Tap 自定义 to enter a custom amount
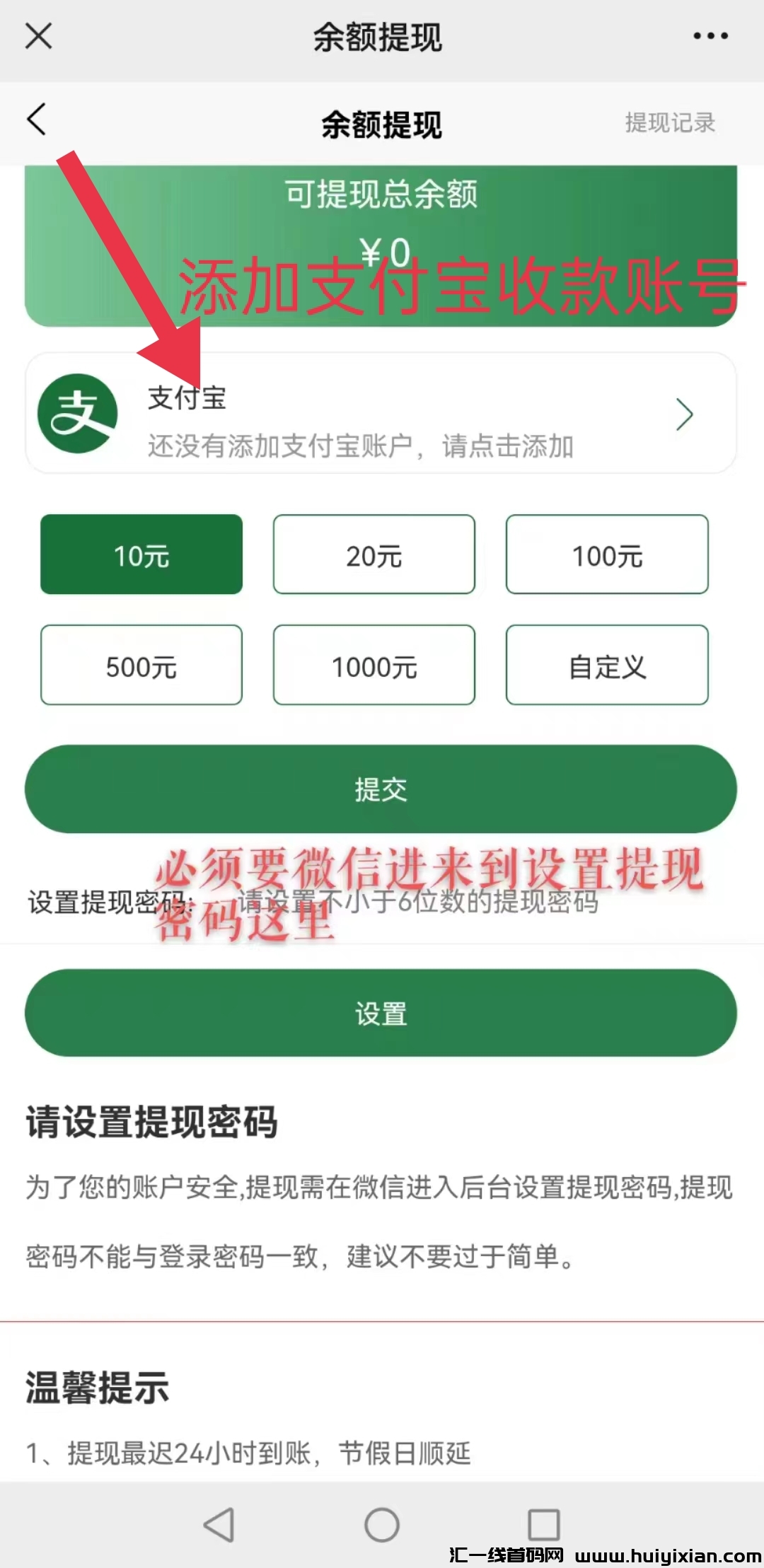 tap(607, 665)
